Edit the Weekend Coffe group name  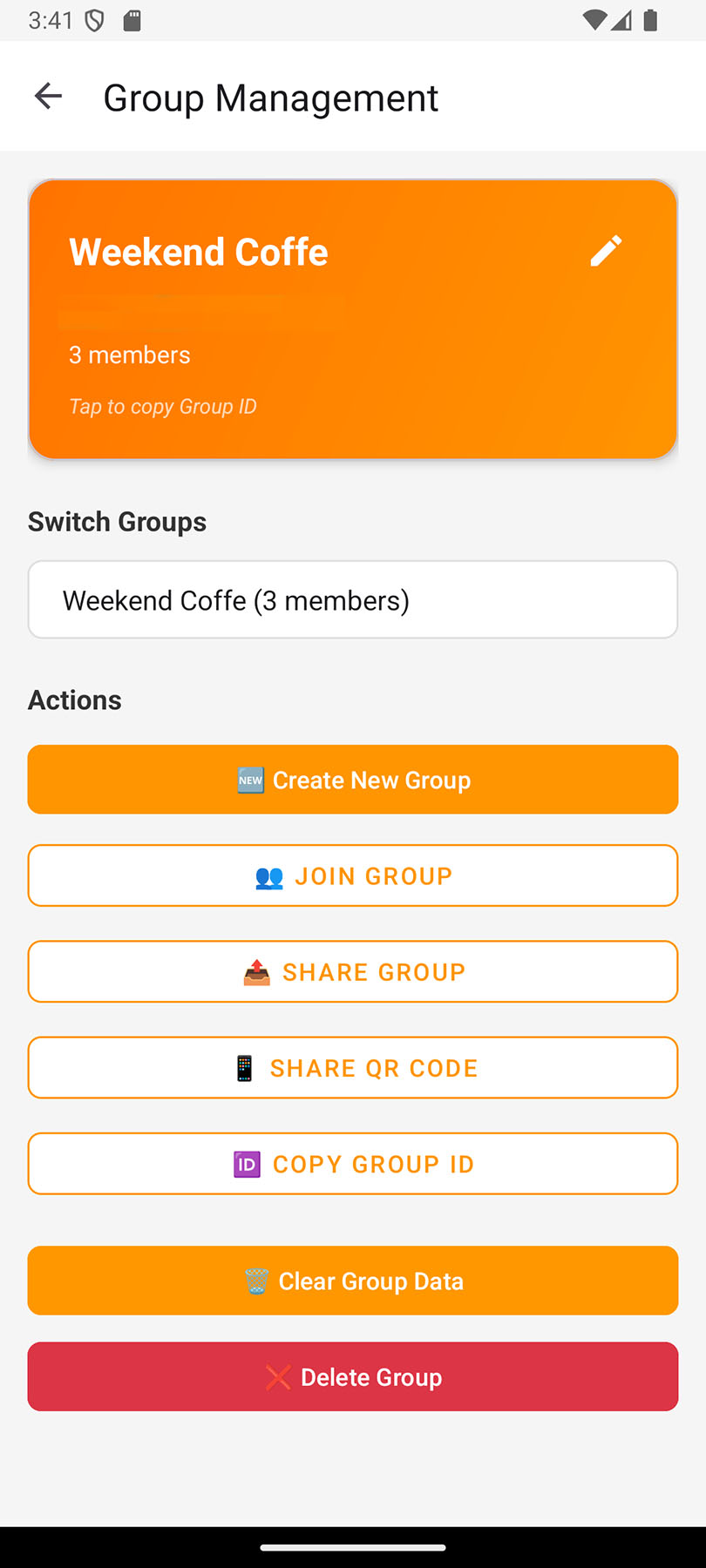(606, 251)
